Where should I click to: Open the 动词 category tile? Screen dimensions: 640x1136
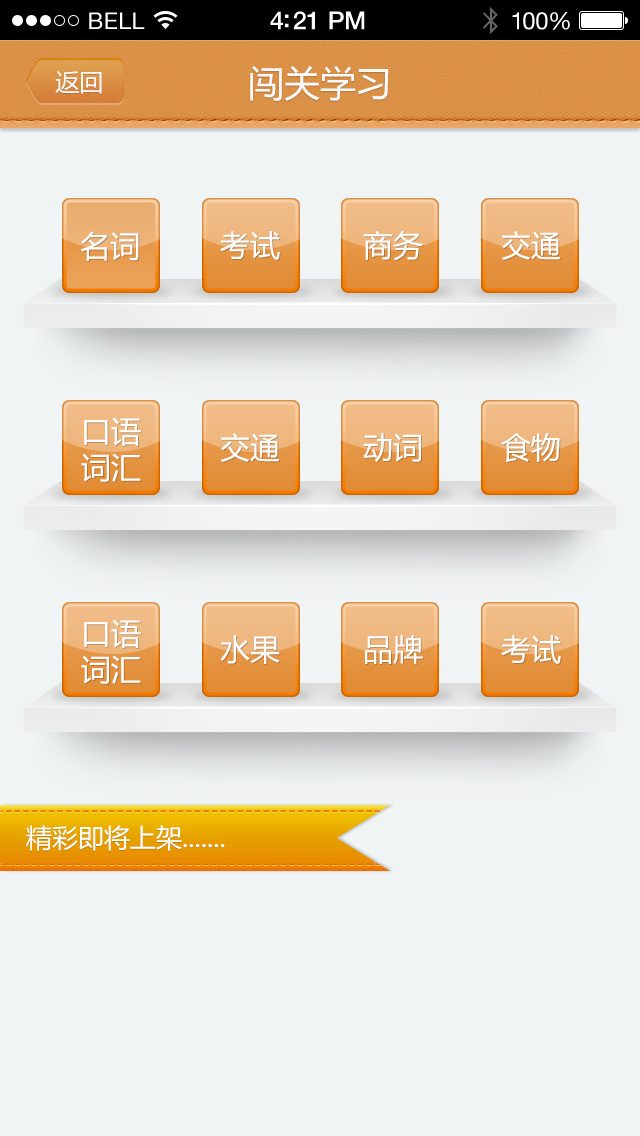point(390,448)
